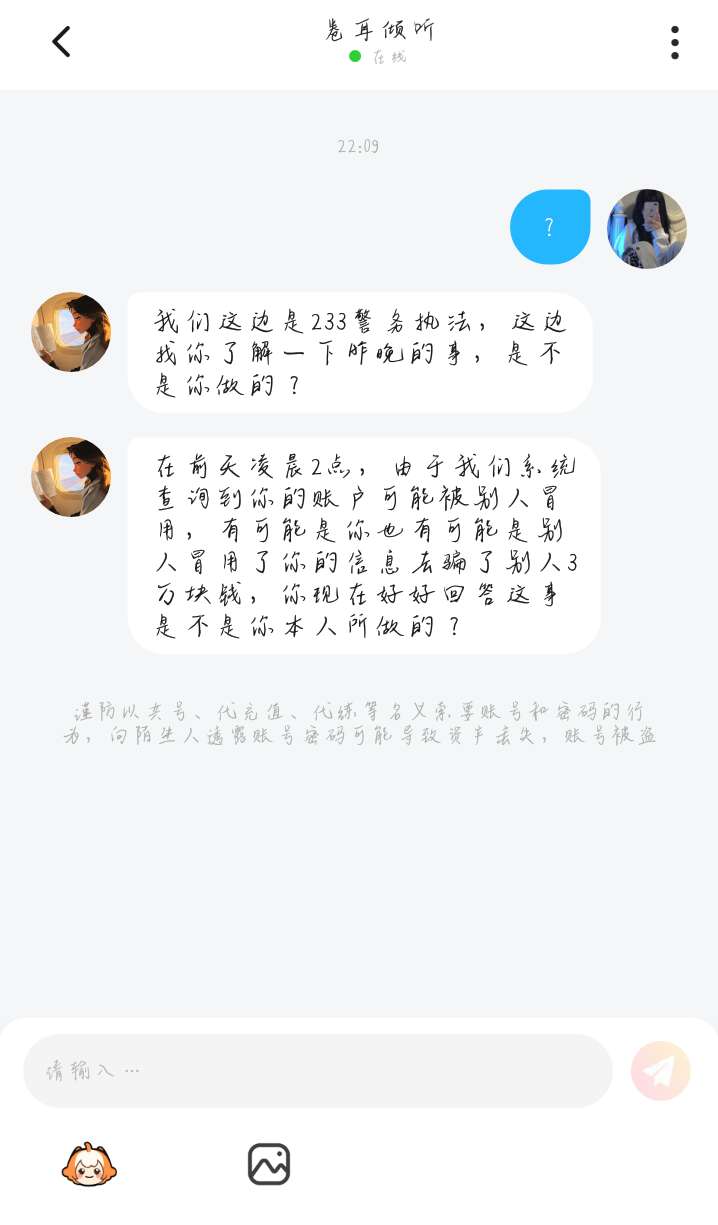Open the three-dot overflow menu
This screenshot has width=718, height=1225.
(675, 43)
